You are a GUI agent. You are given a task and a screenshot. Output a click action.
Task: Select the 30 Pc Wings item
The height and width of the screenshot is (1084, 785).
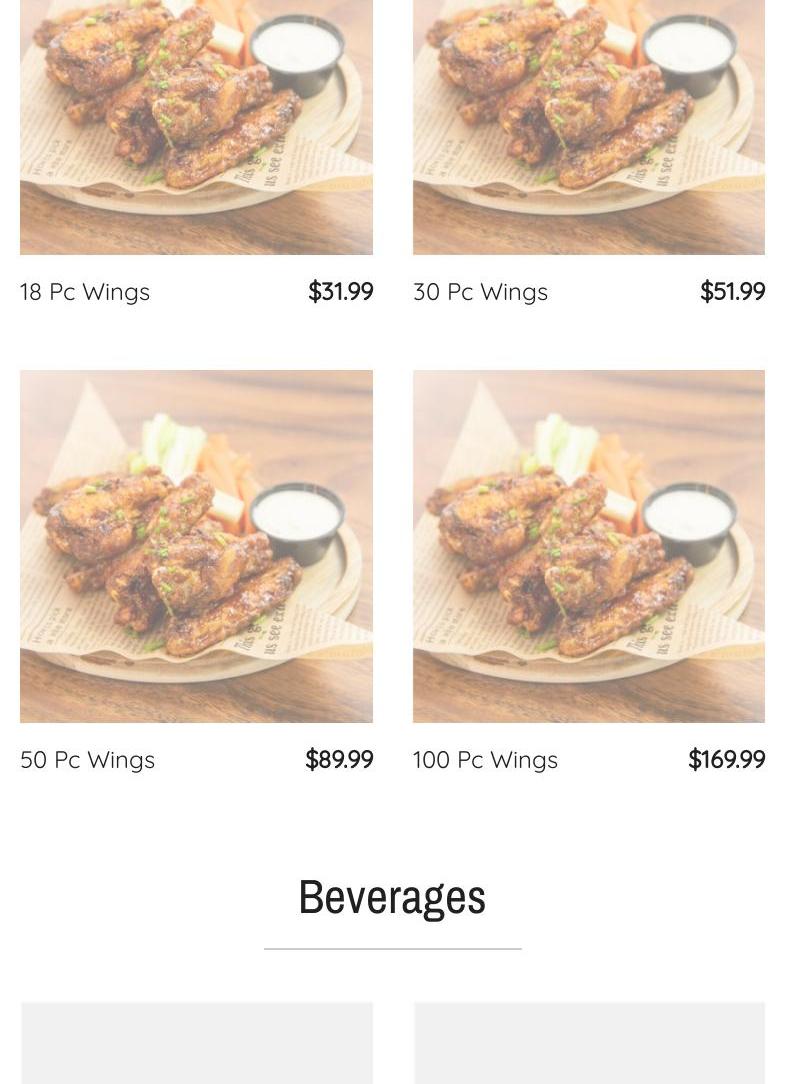click(x=480, y=292)
